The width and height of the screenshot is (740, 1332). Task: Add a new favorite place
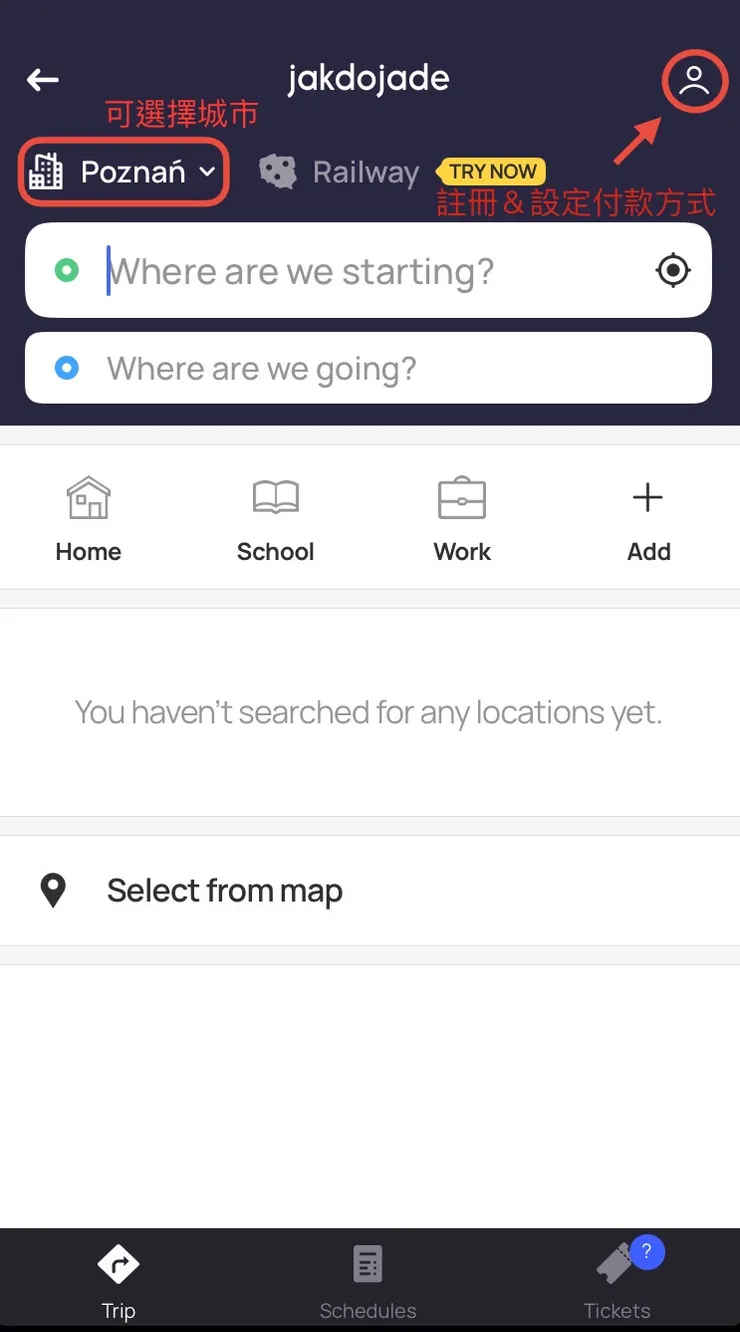[648, 518]
